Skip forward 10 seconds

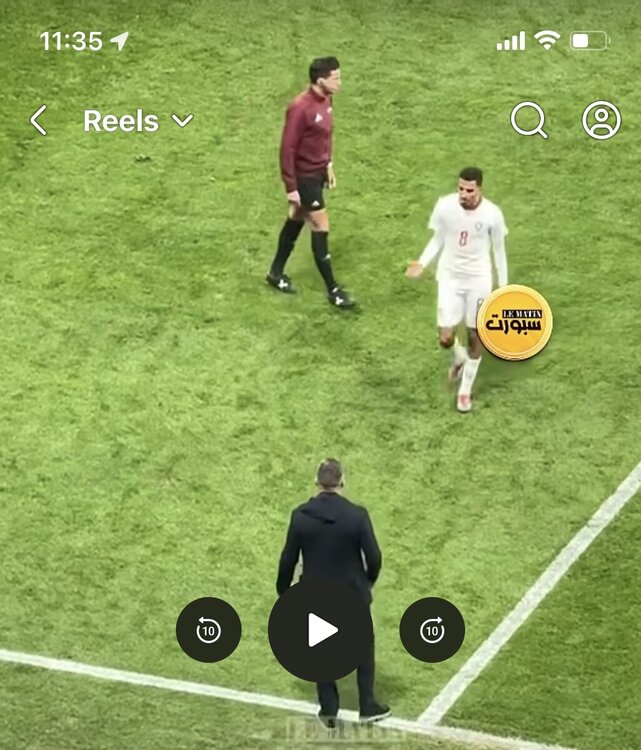432,630
